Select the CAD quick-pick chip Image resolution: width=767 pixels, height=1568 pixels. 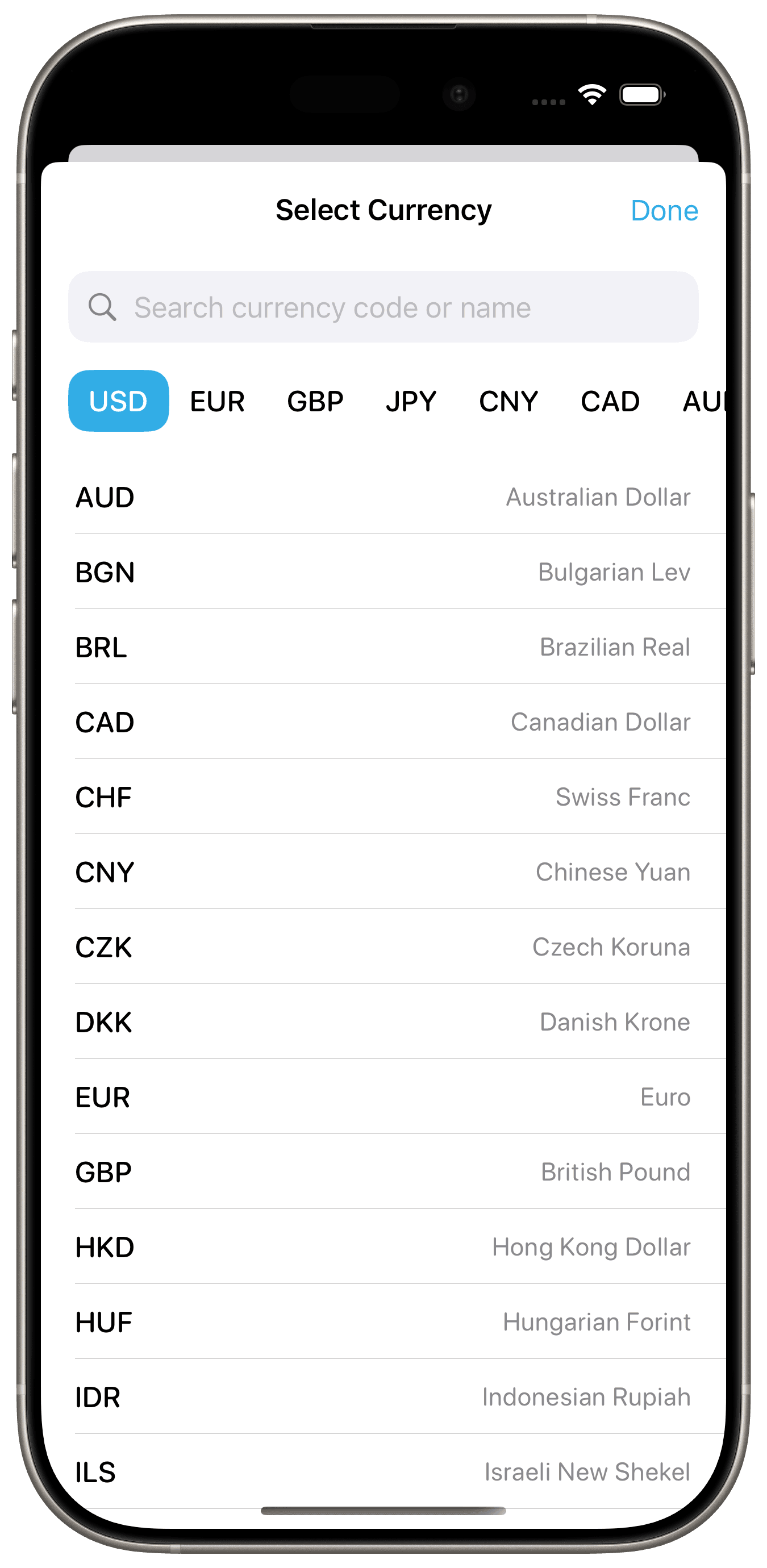(610, 400)
